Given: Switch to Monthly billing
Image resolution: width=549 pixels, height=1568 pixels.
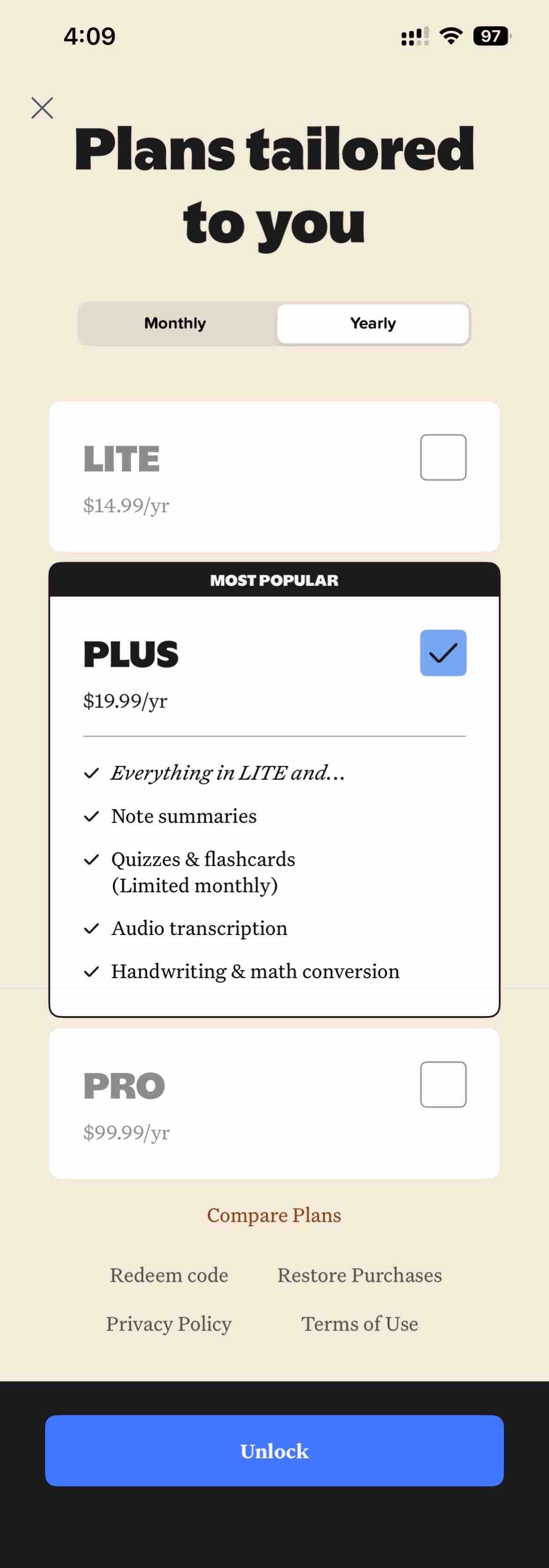Looking at the screenshot, I should 175,323.
